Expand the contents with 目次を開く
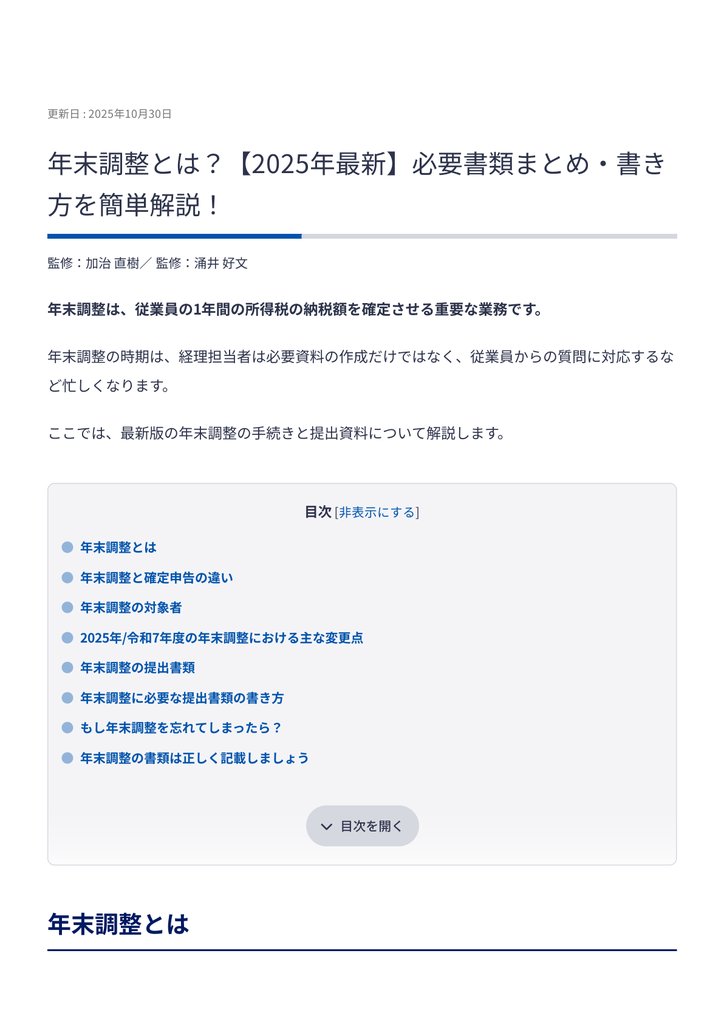The image size is (724, 1024). click(362, 826)
